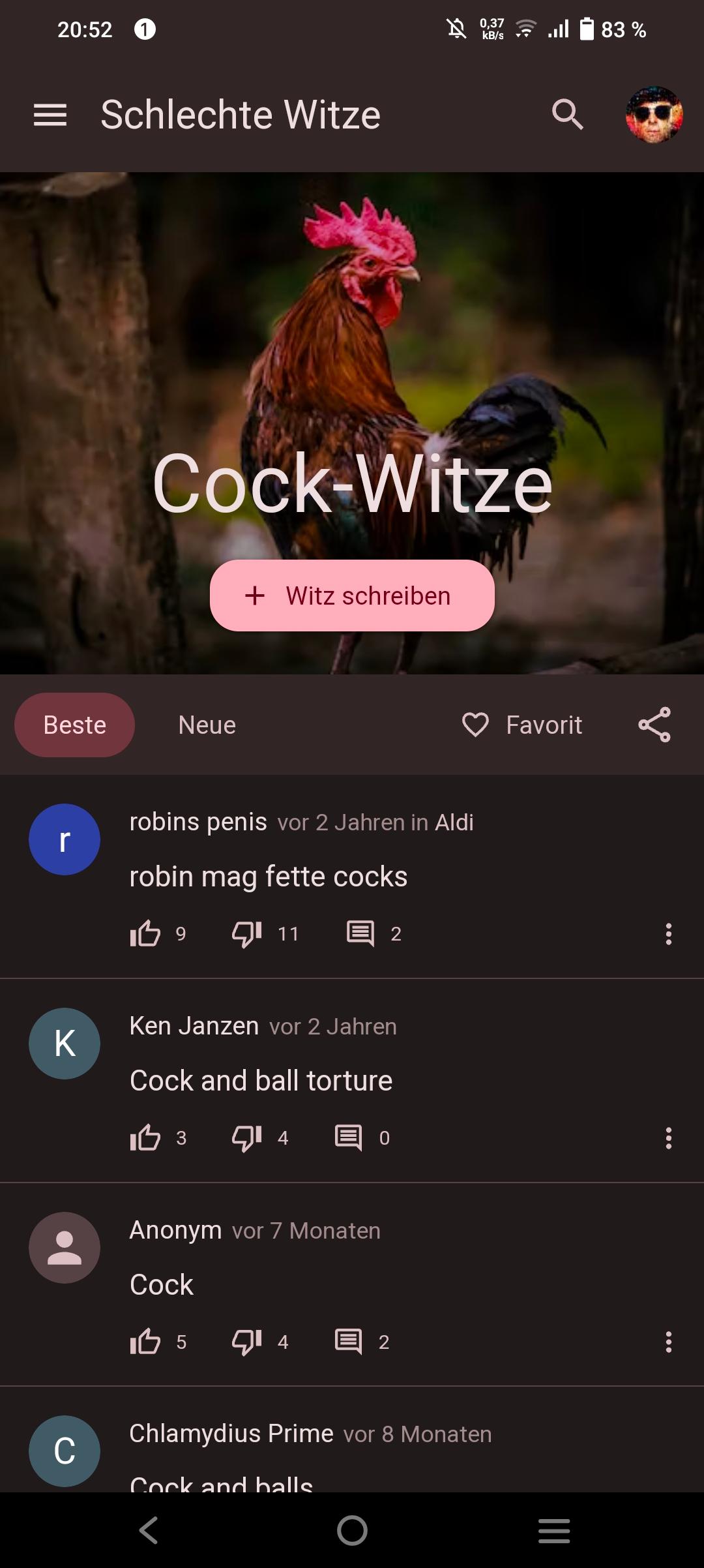The height and width of the screenshot is (1568, 704).
Task: Like the joke posted by Anonym
Action: [x=145, y=1342]
